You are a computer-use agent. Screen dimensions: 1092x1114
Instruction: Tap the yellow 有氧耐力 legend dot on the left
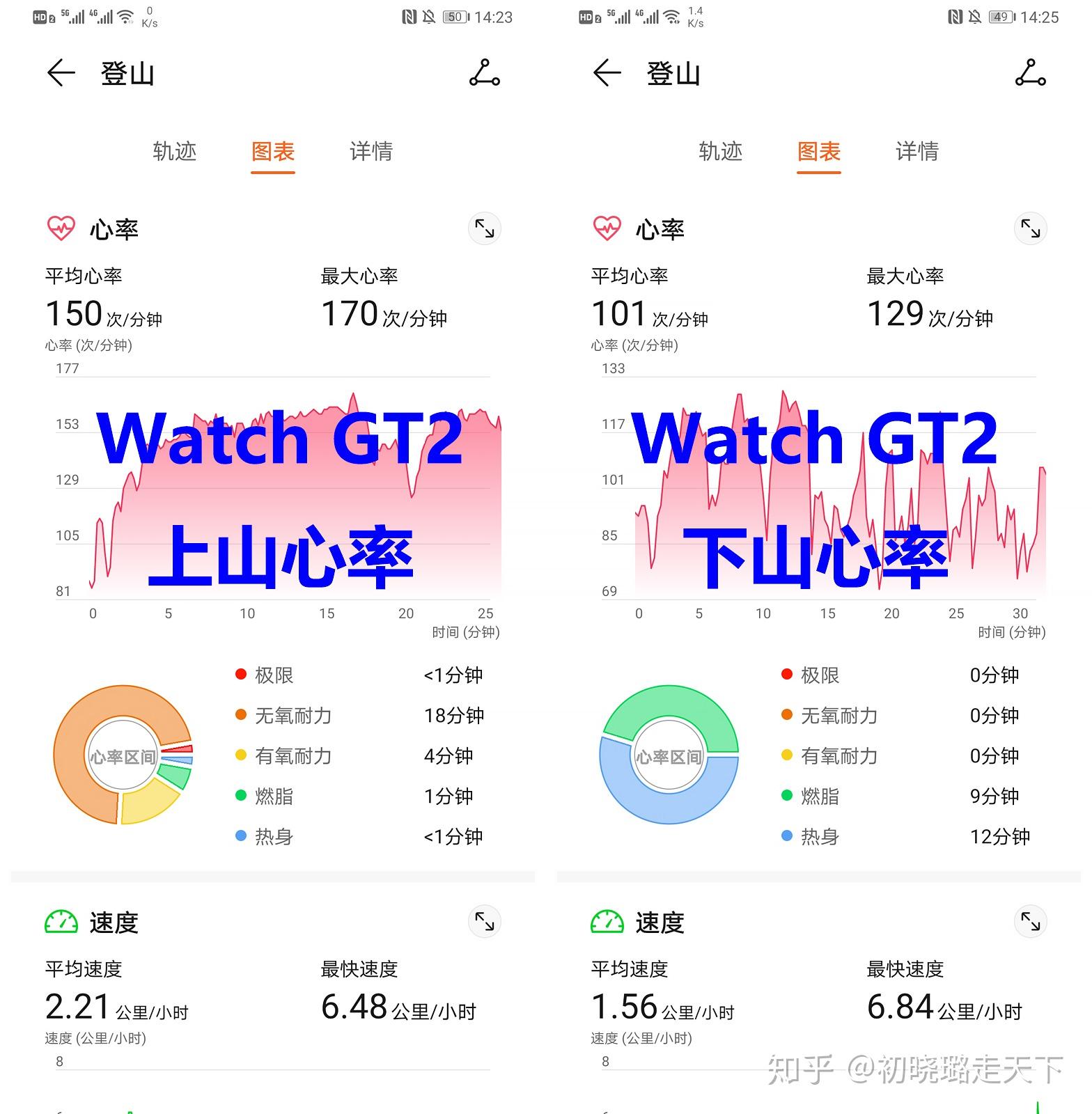[241, 755]
